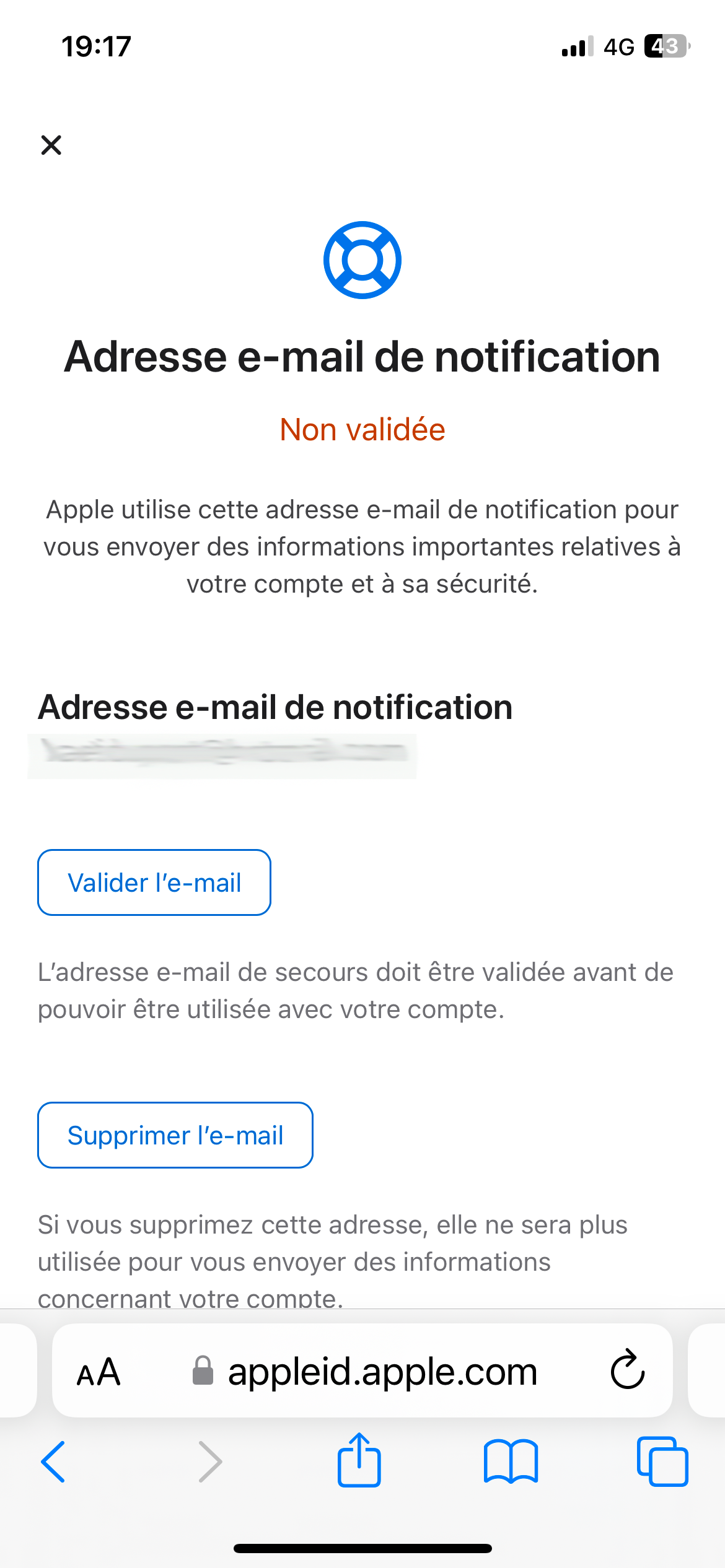Go back to the previous page
The image size is (725, 1568).
pyautogui.click(x=53, y=1462)
